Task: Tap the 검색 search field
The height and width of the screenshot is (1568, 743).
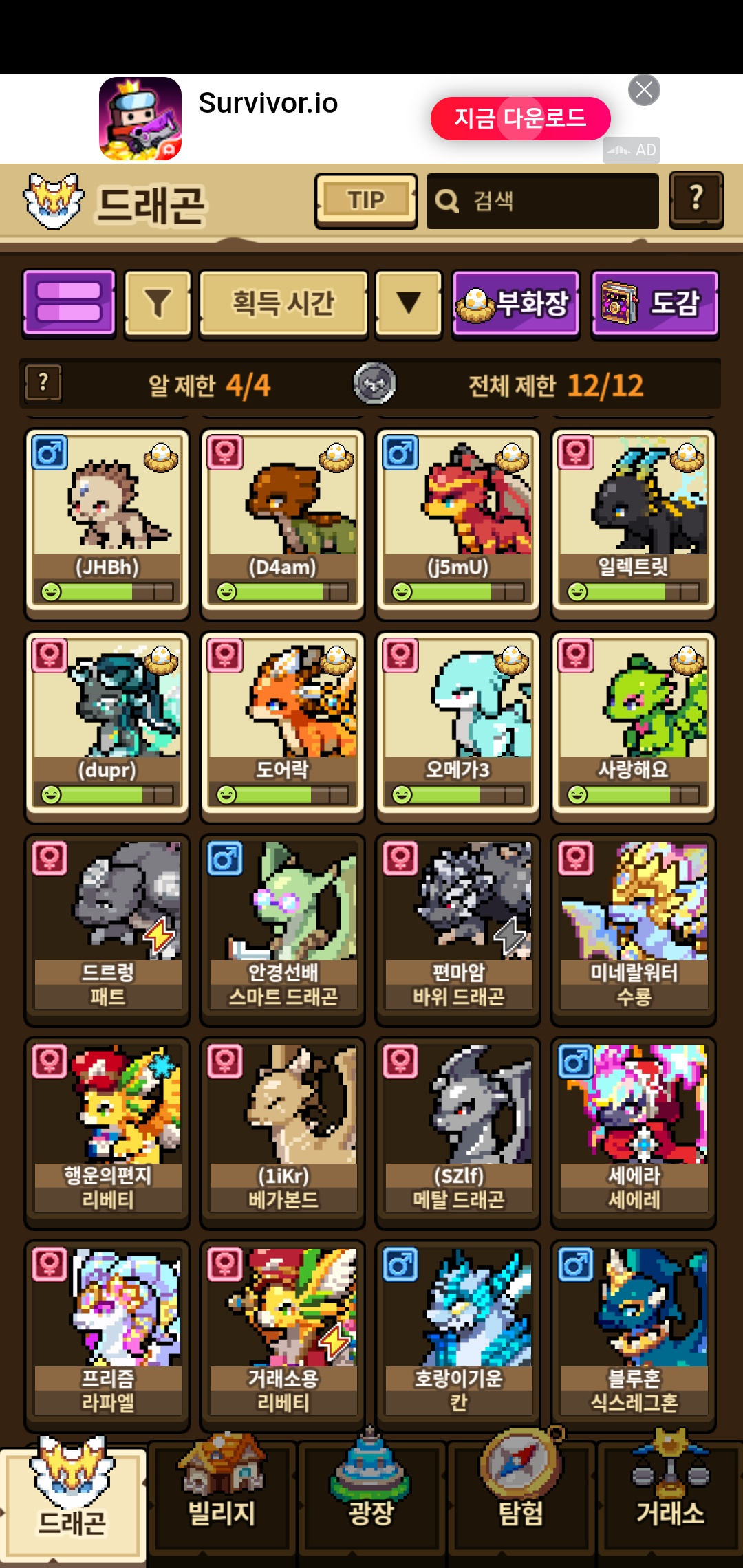Action: pyautogui.click(x=542, y=201)
